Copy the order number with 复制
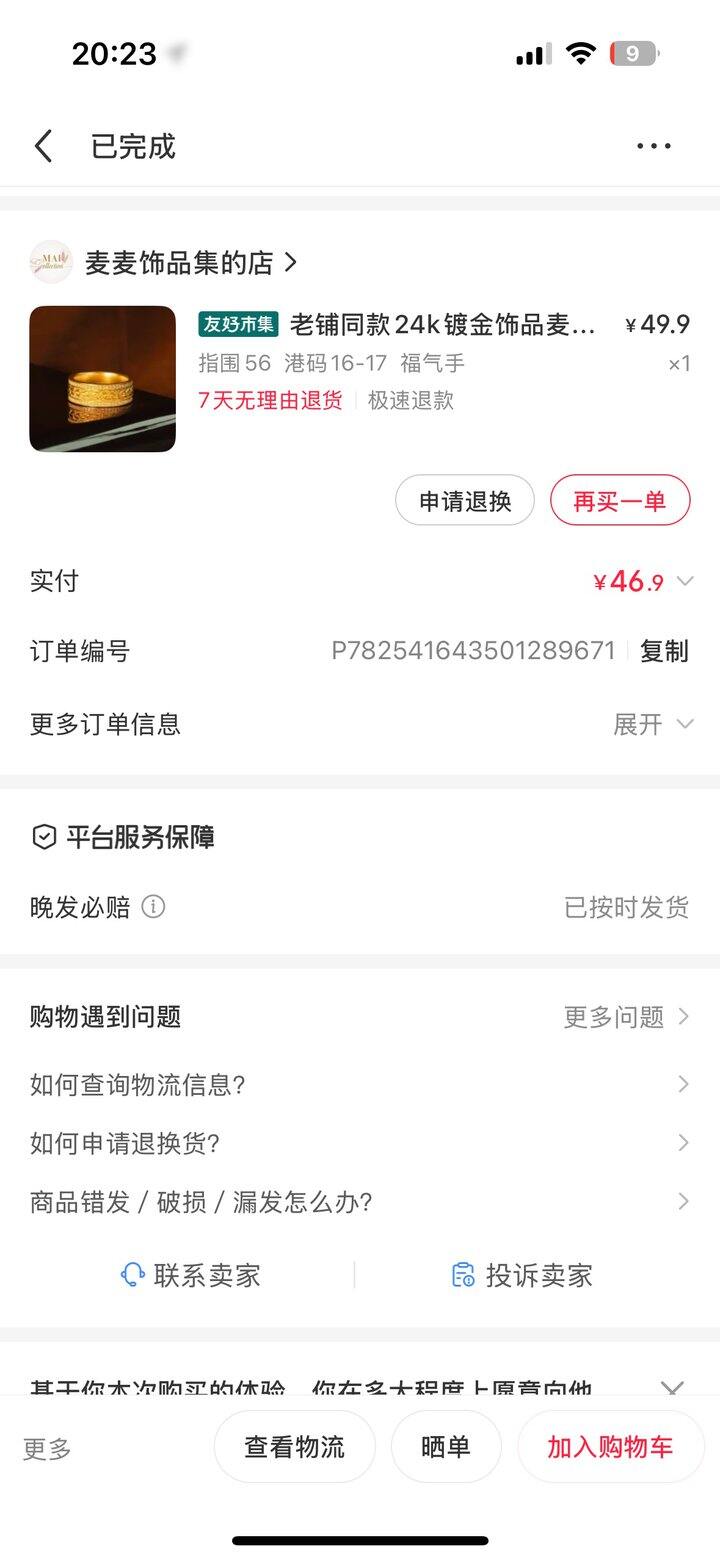This screenshot has width=720, height=1560. click(x=662, y=650)
